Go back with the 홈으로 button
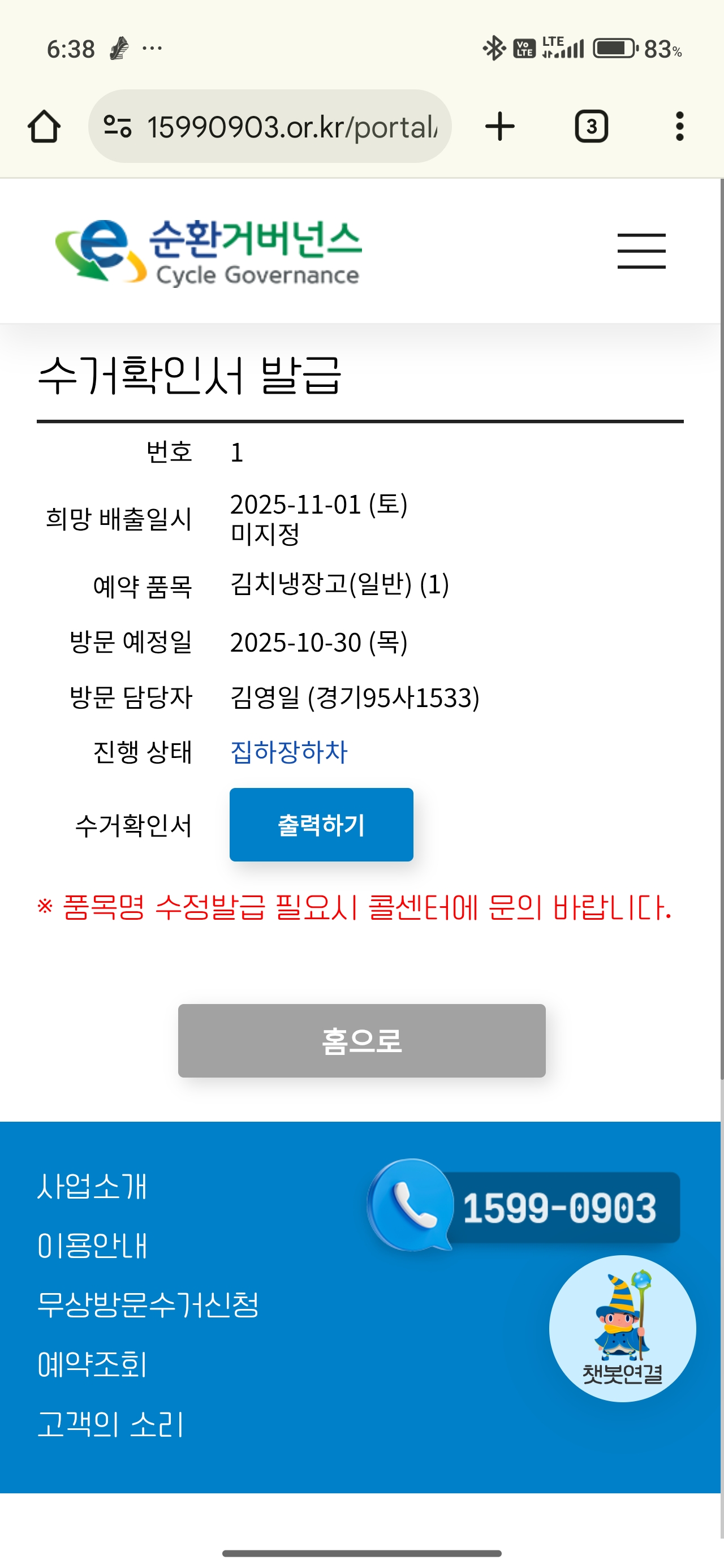This screenshot has height=1568, width=724. click(361, 1041)
